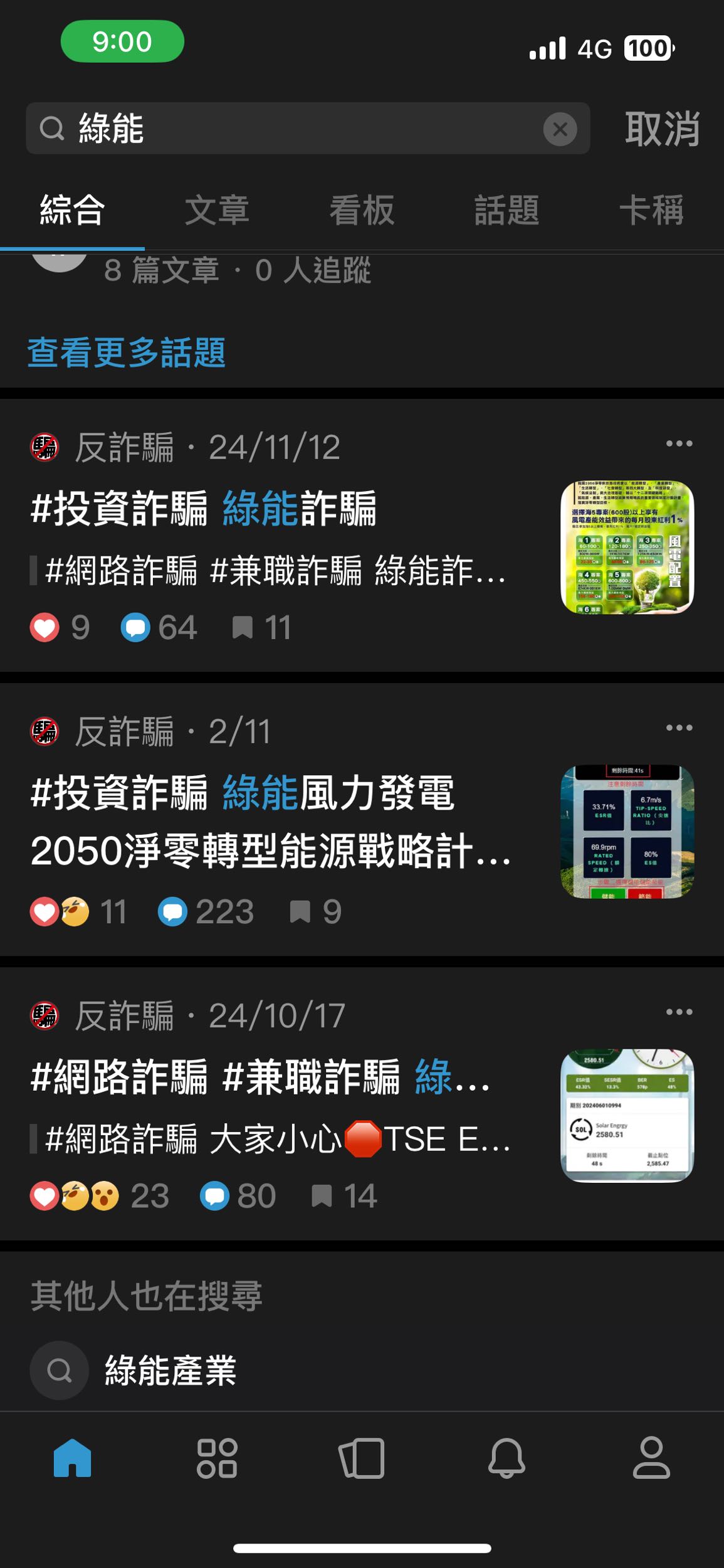Open the cards stack icon in bottom navigation
Image resolution: width=724 pixels, height=1568 pixels.
(362, 1458)
